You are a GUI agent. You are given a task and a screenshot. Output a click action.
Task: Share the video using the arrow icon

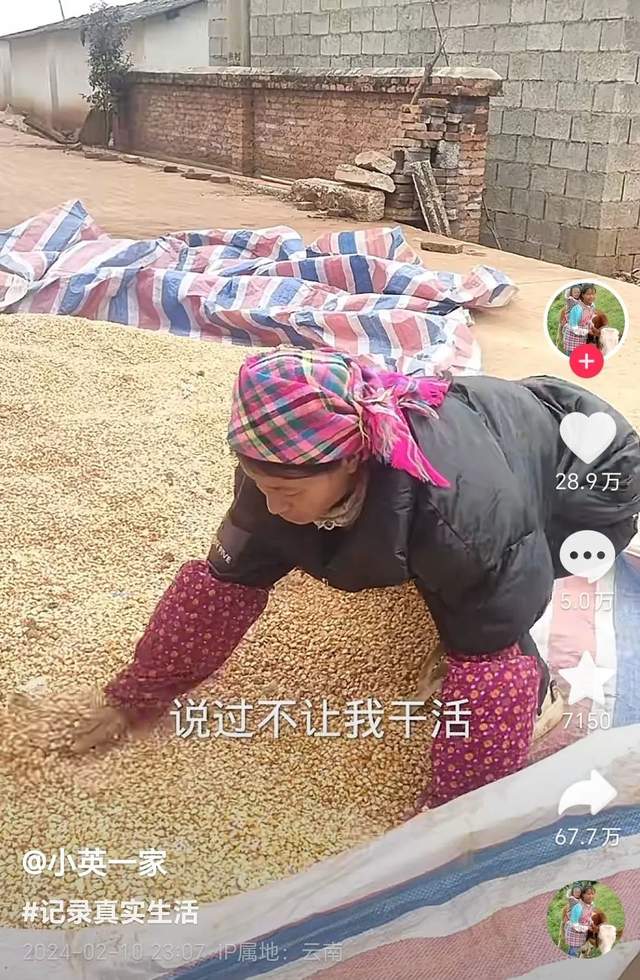point(587,795)
